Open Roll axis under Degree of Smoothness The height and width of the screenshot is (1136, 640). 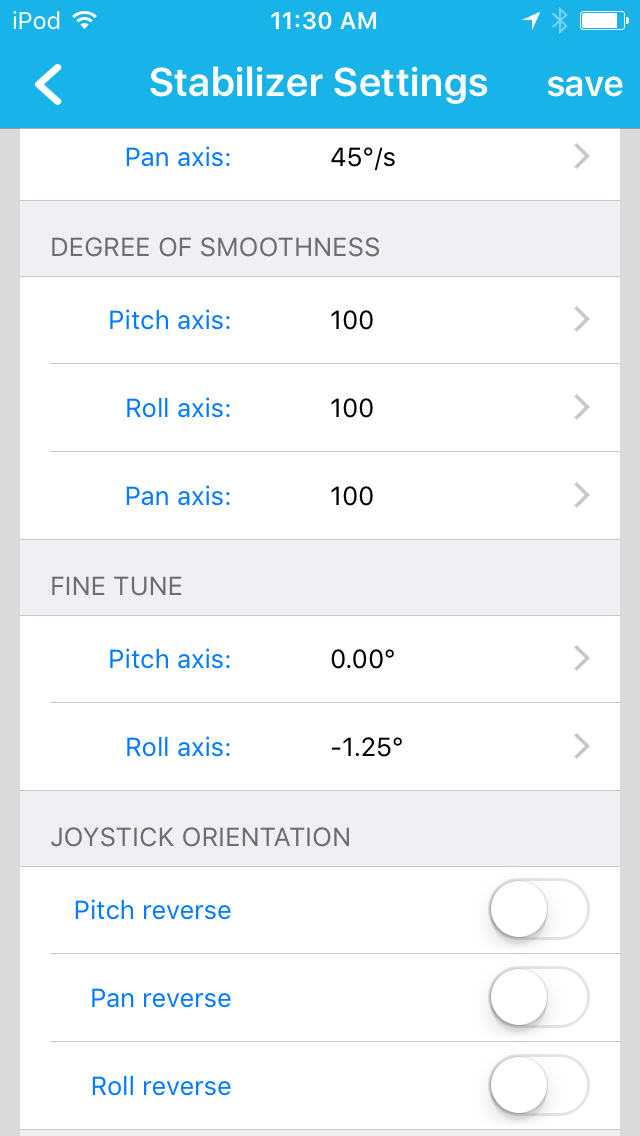320,408
